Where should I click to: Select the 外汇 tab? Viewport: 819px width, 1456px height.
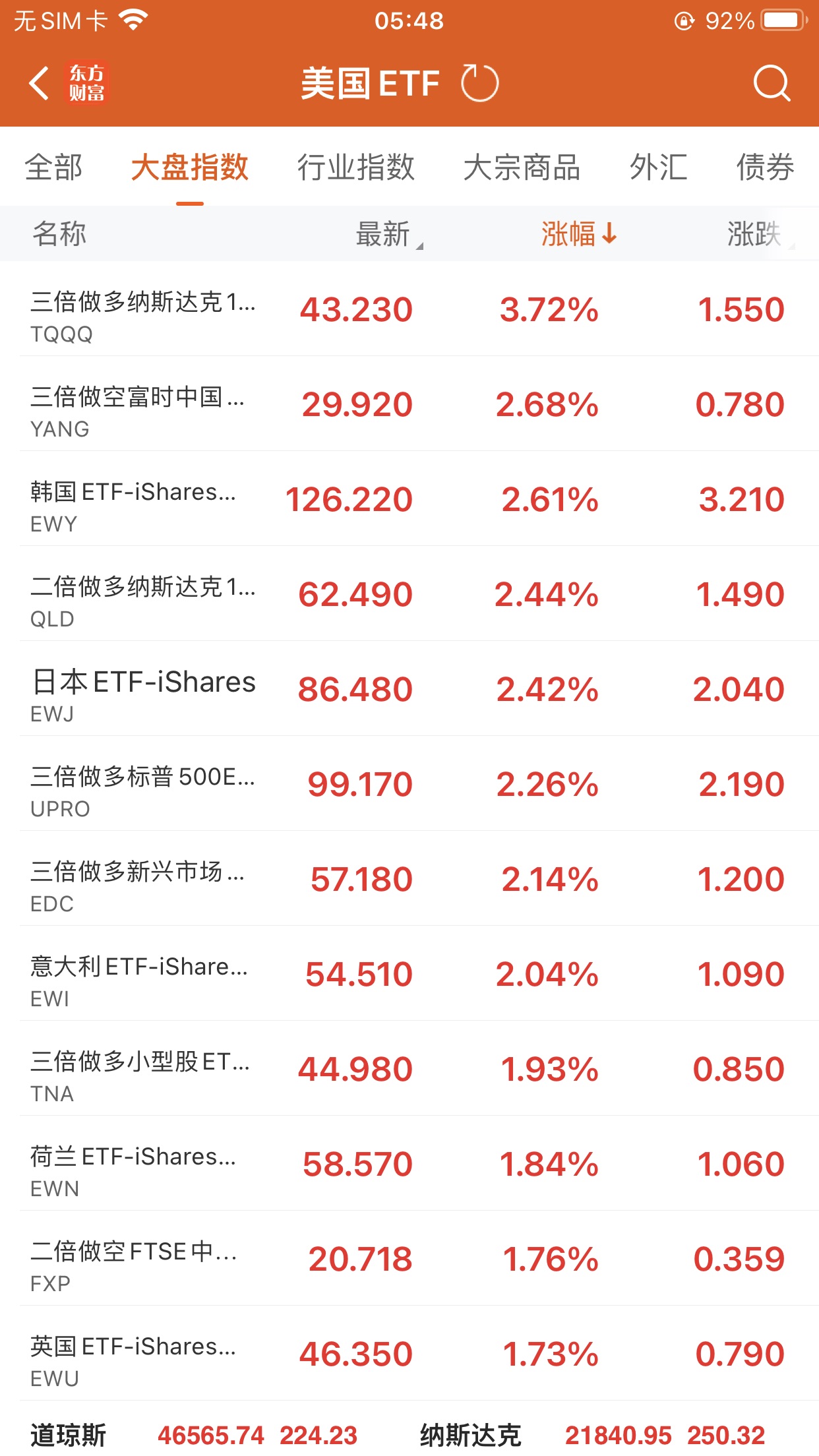click(658, 167)
